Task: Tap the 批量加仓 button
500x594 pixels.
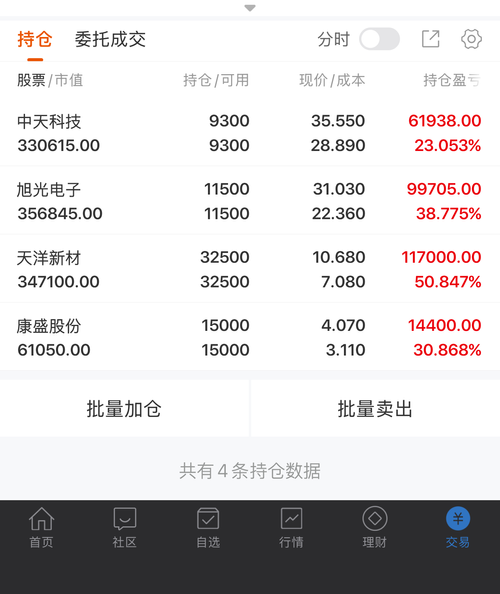Action: [x=124, y=409]
